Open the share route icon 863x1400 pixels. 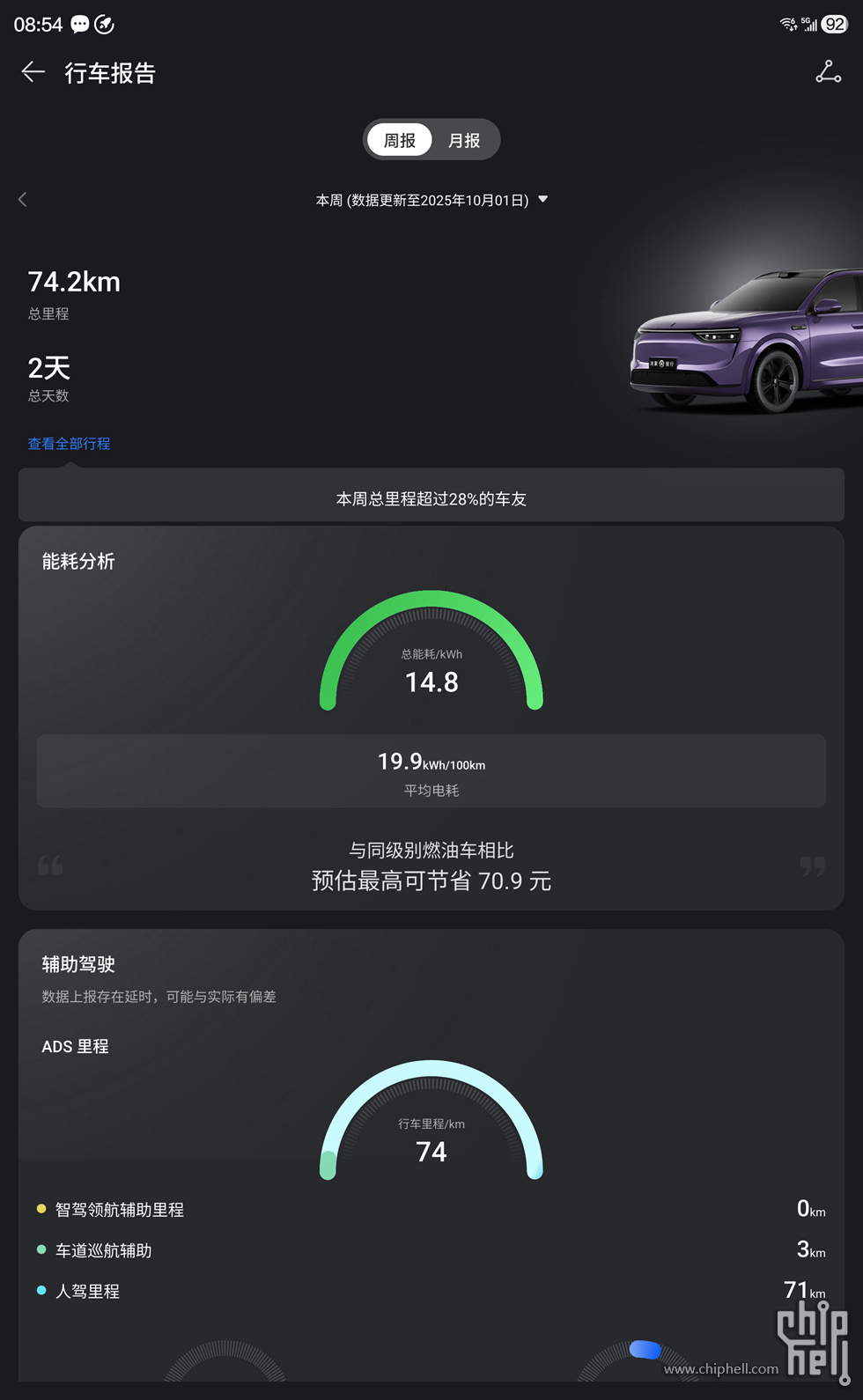click(x=828, y=72)
